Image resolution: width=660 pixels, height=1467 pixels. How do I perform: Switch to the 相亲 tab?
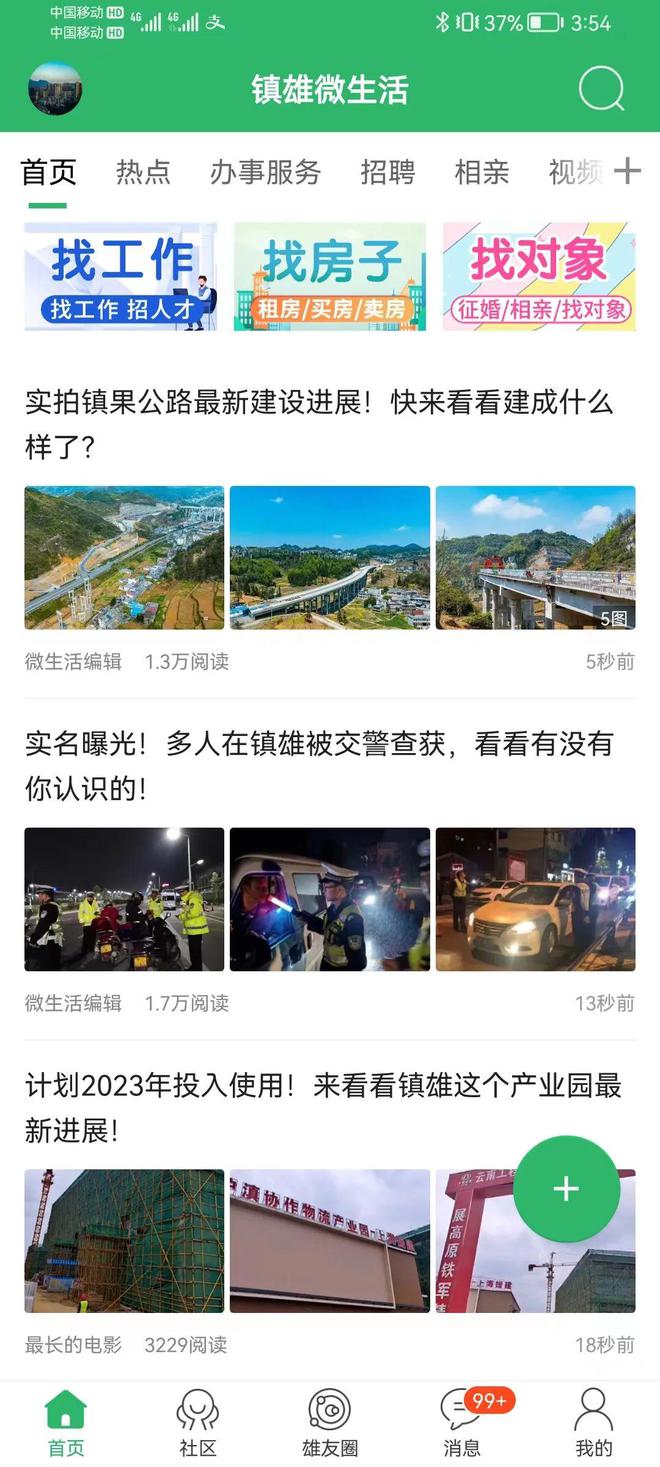pos(482,172)
